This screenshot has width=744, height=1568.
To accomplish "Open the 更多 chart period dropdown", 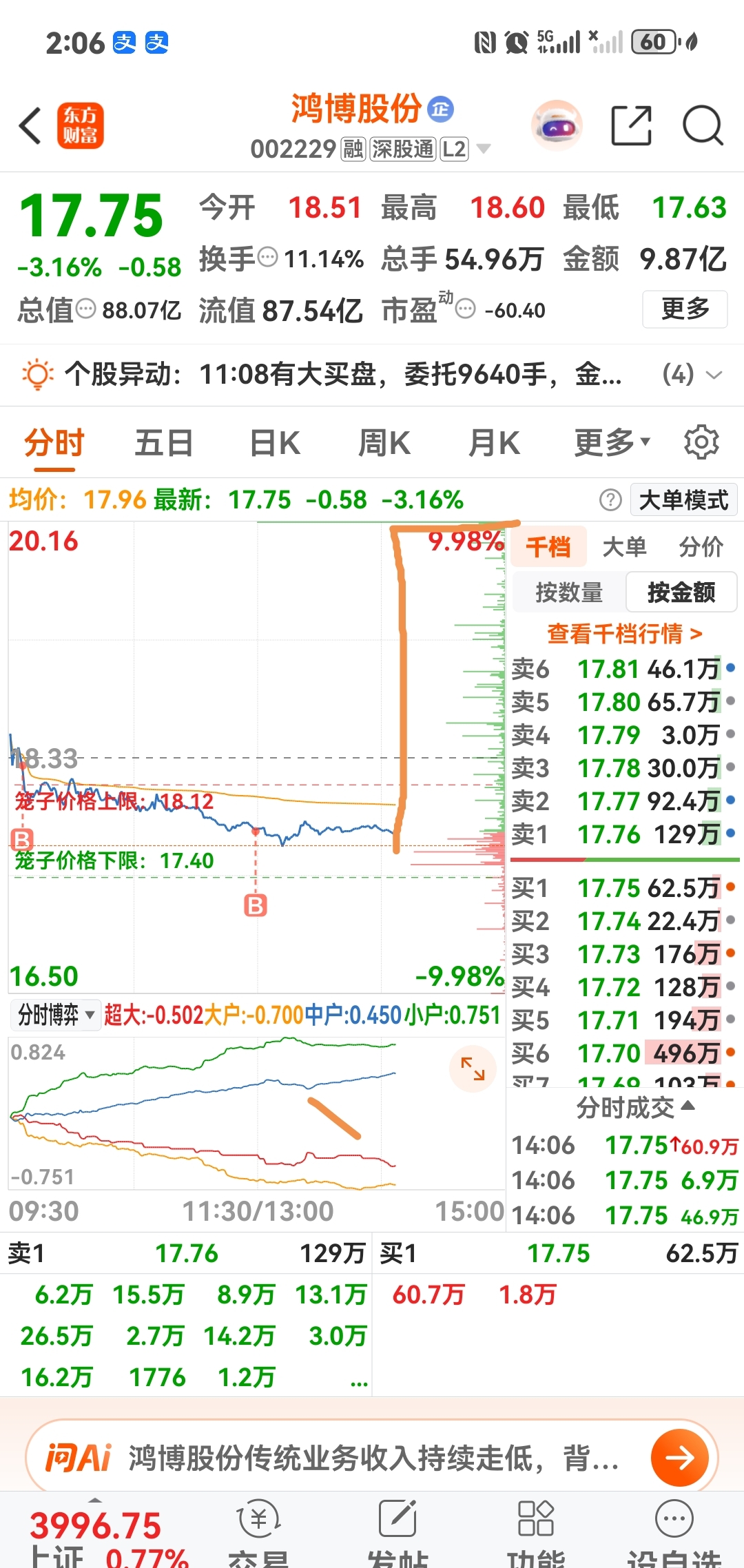I will [612, 442].
